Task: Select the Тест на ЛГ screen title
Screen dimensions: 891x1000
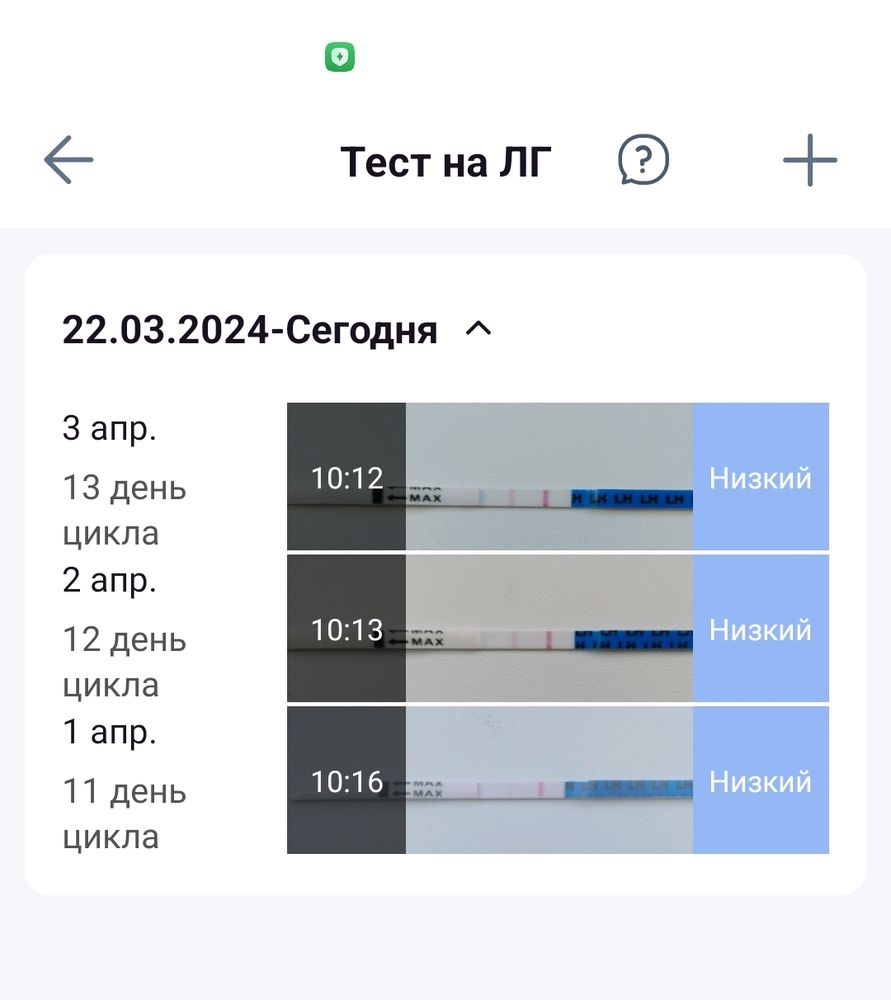Action: click(444, 161)
